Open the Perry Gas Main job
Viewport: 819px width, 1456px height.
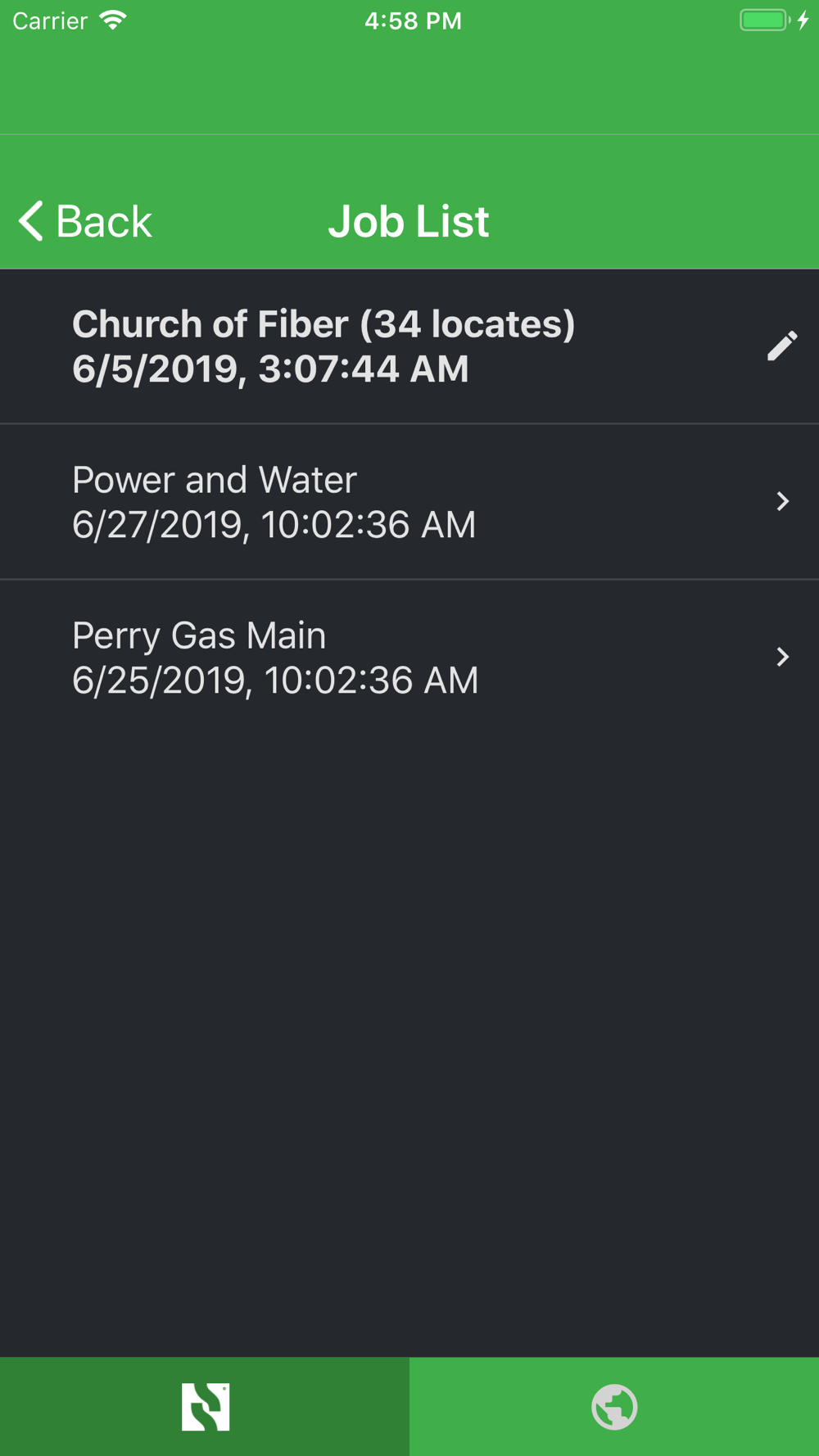click(409, 658)
